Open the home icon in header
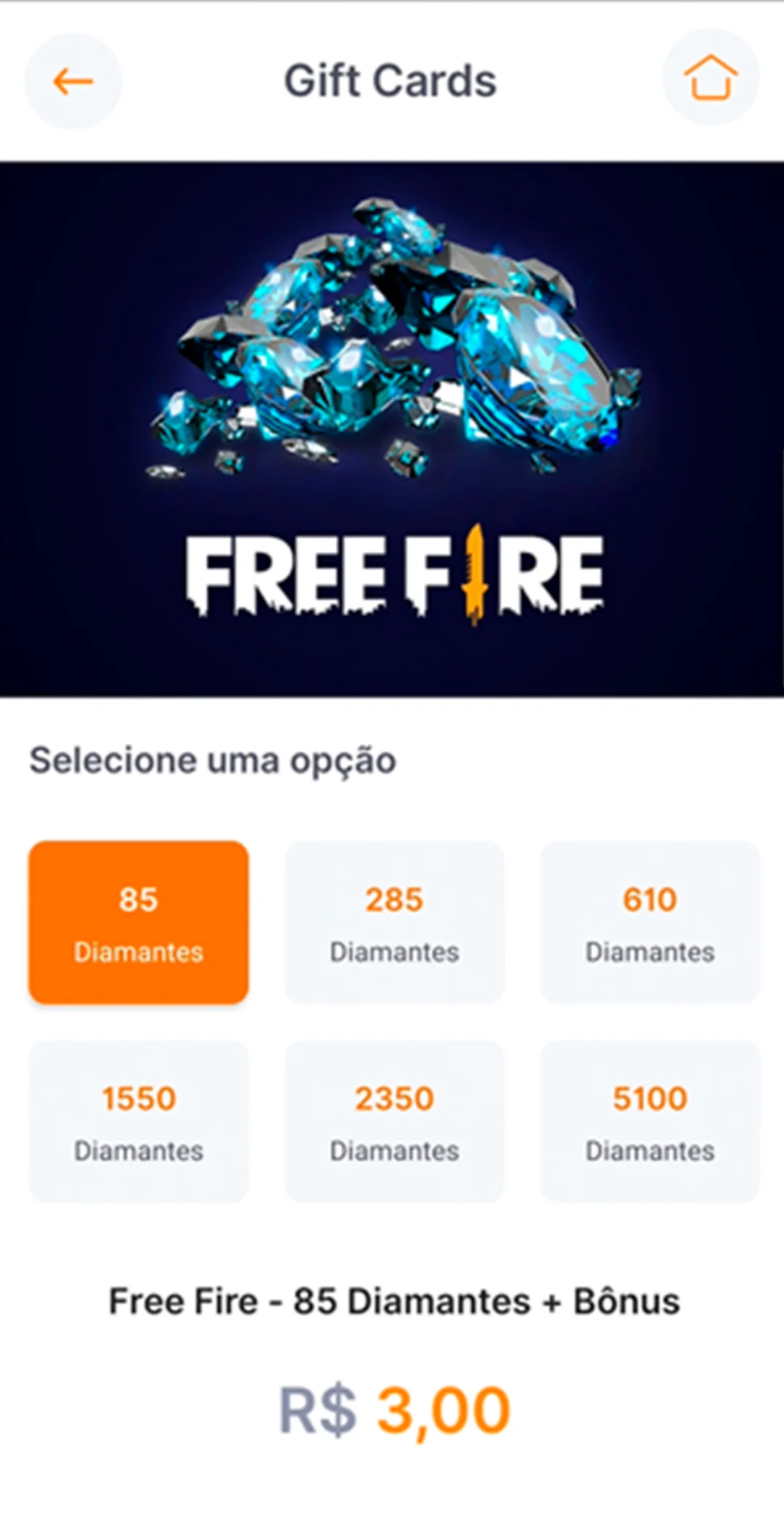Image resolution: width=784 pixels, height=1538 pixels. 711,78
